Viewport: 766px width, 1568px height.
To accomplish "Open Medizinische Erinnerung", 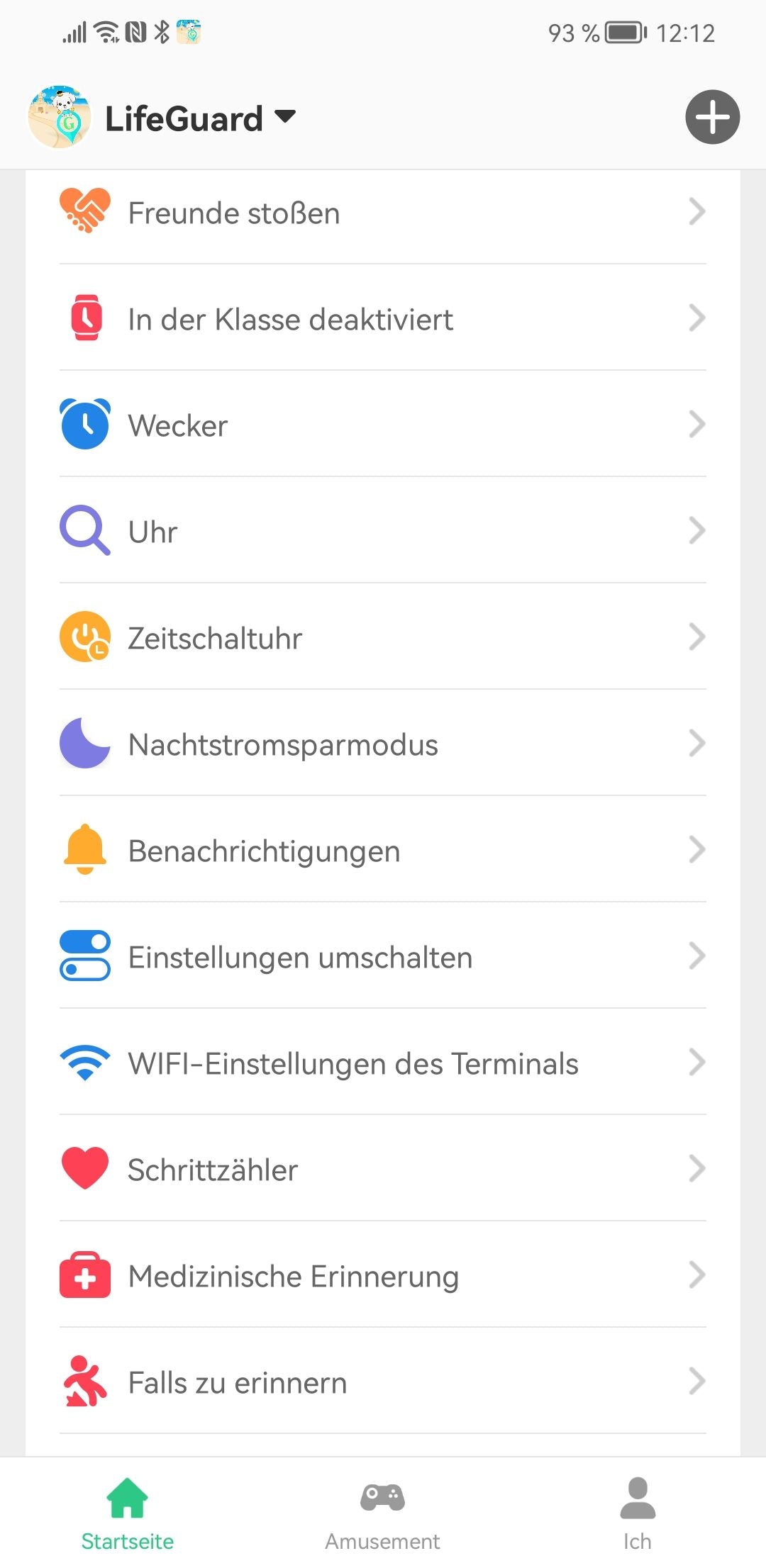I will [383, 1276].
